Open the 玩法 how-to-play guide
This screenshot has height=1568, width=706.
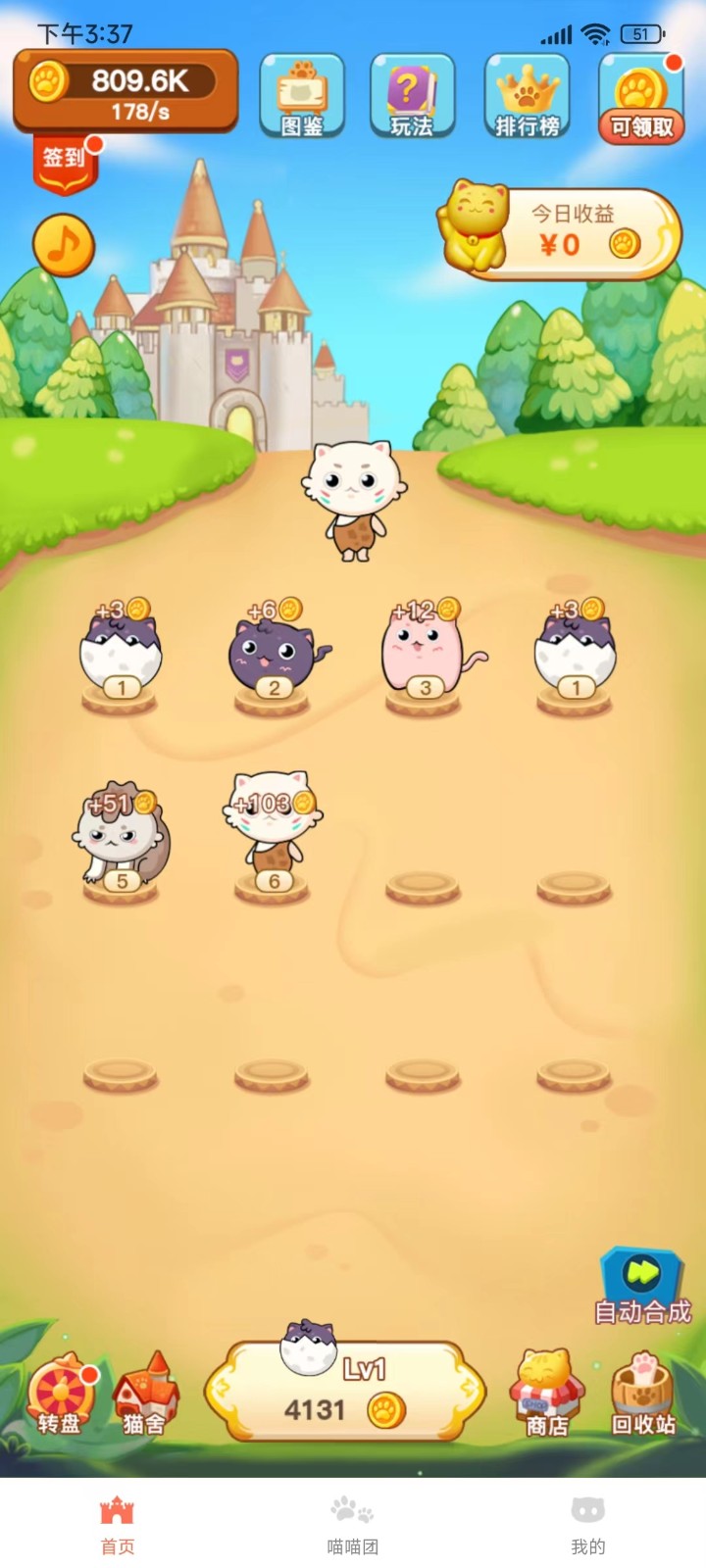(412, 96)
